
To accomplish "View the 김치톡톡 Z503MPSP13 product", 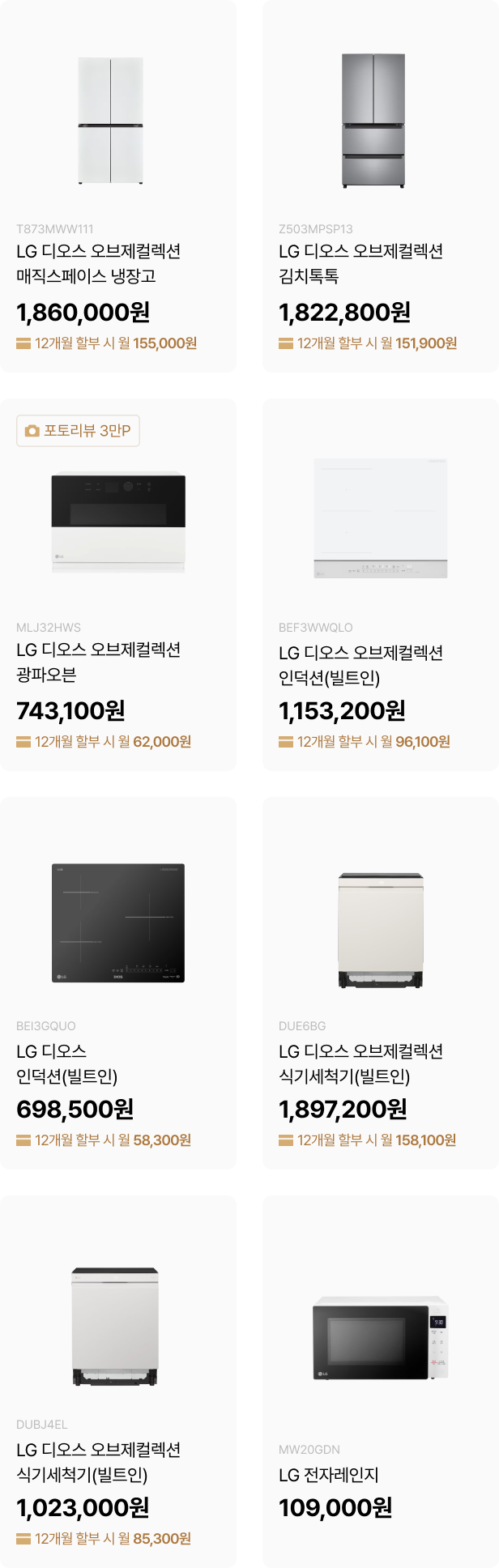I will (x=381, y=186).
